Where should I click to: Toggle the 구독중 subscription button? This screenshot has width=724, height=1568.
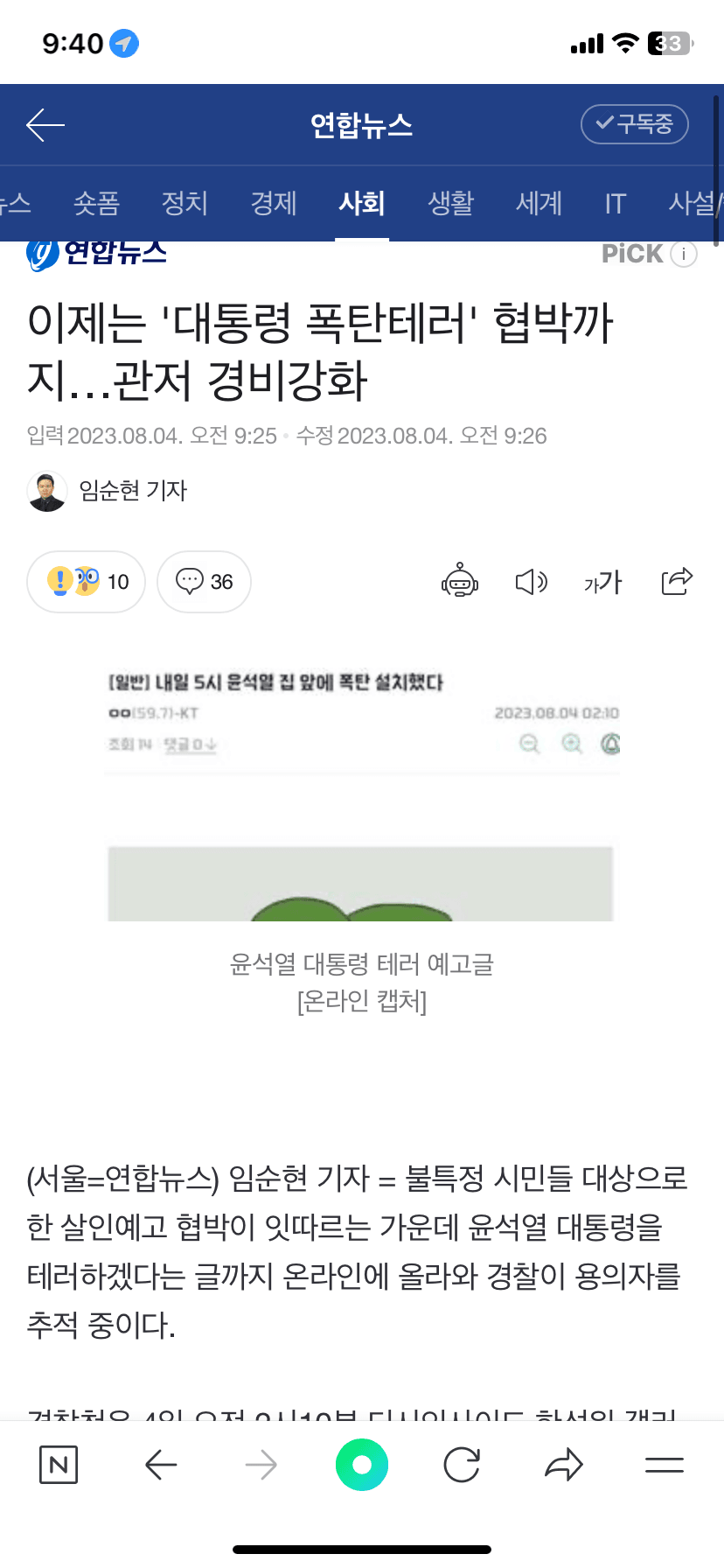634,124
